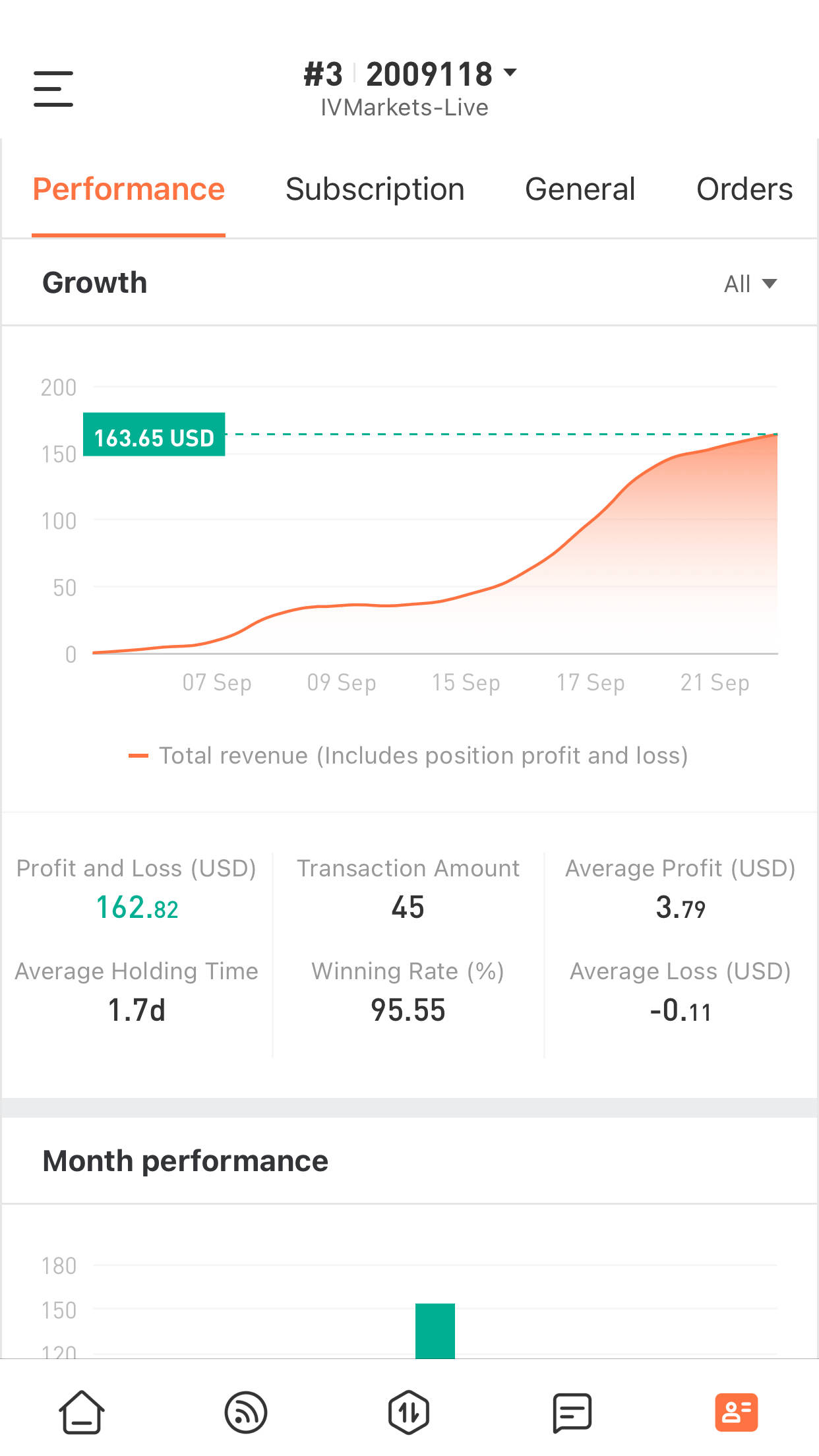Open the hamburger drawer menu
The width and height of the screenshot is (819, 1456).
(x=53, y=89)
